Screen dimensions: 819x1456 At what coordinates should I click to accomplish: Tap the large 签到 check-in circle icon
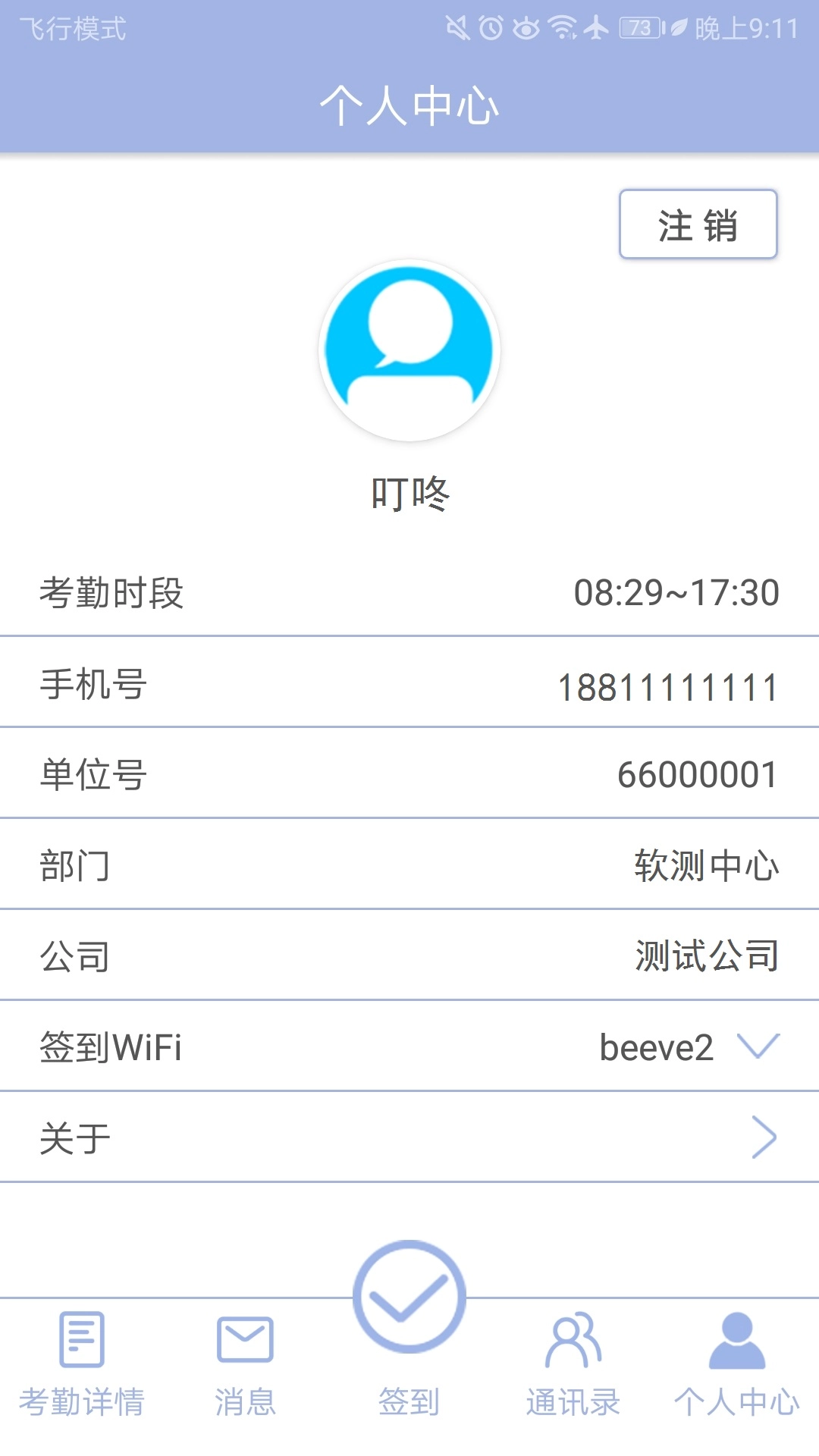[x=409, y=1297]
